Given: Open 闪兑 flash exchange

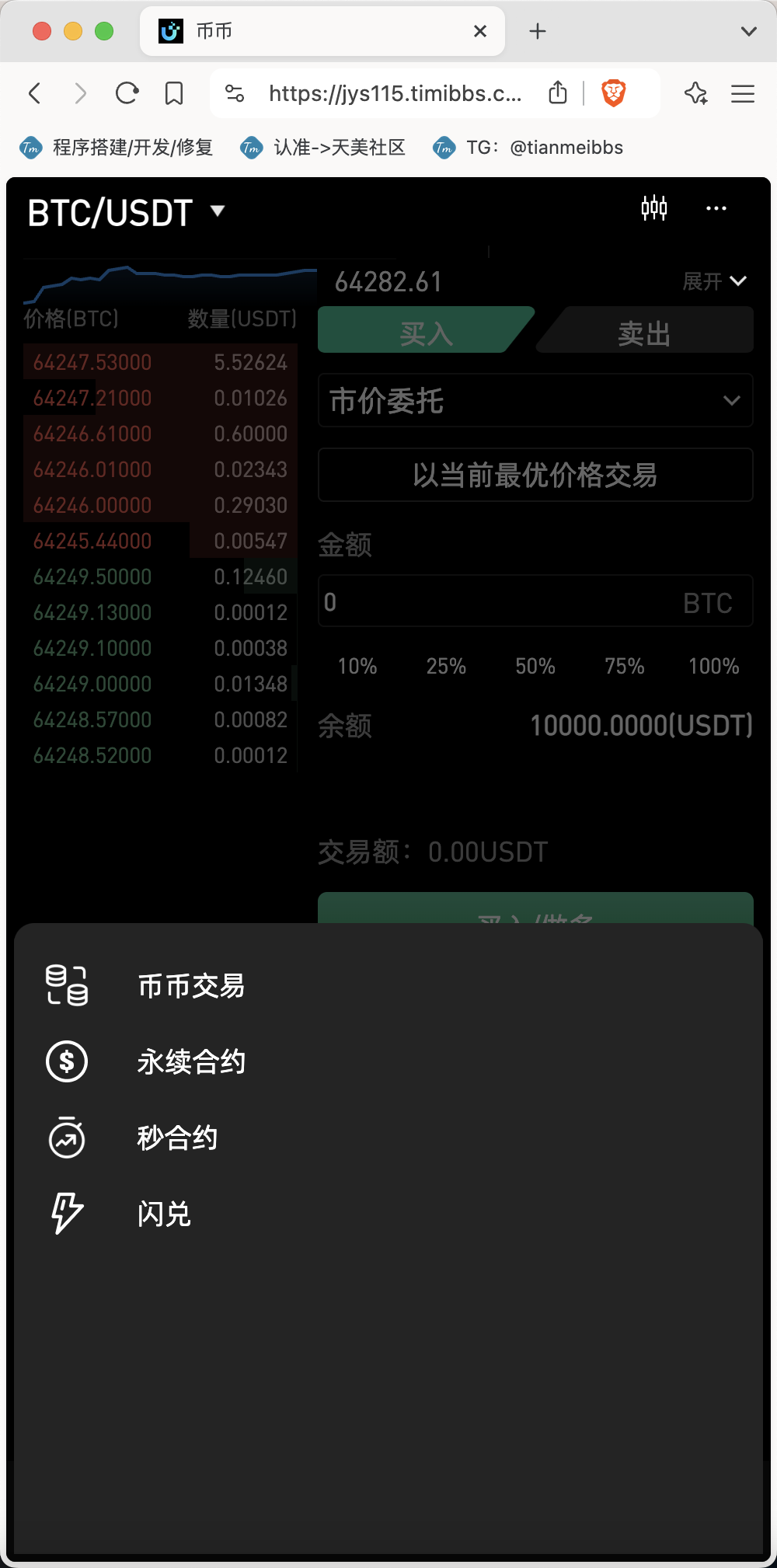Looking at the screenshot, I should point(164,1214).
